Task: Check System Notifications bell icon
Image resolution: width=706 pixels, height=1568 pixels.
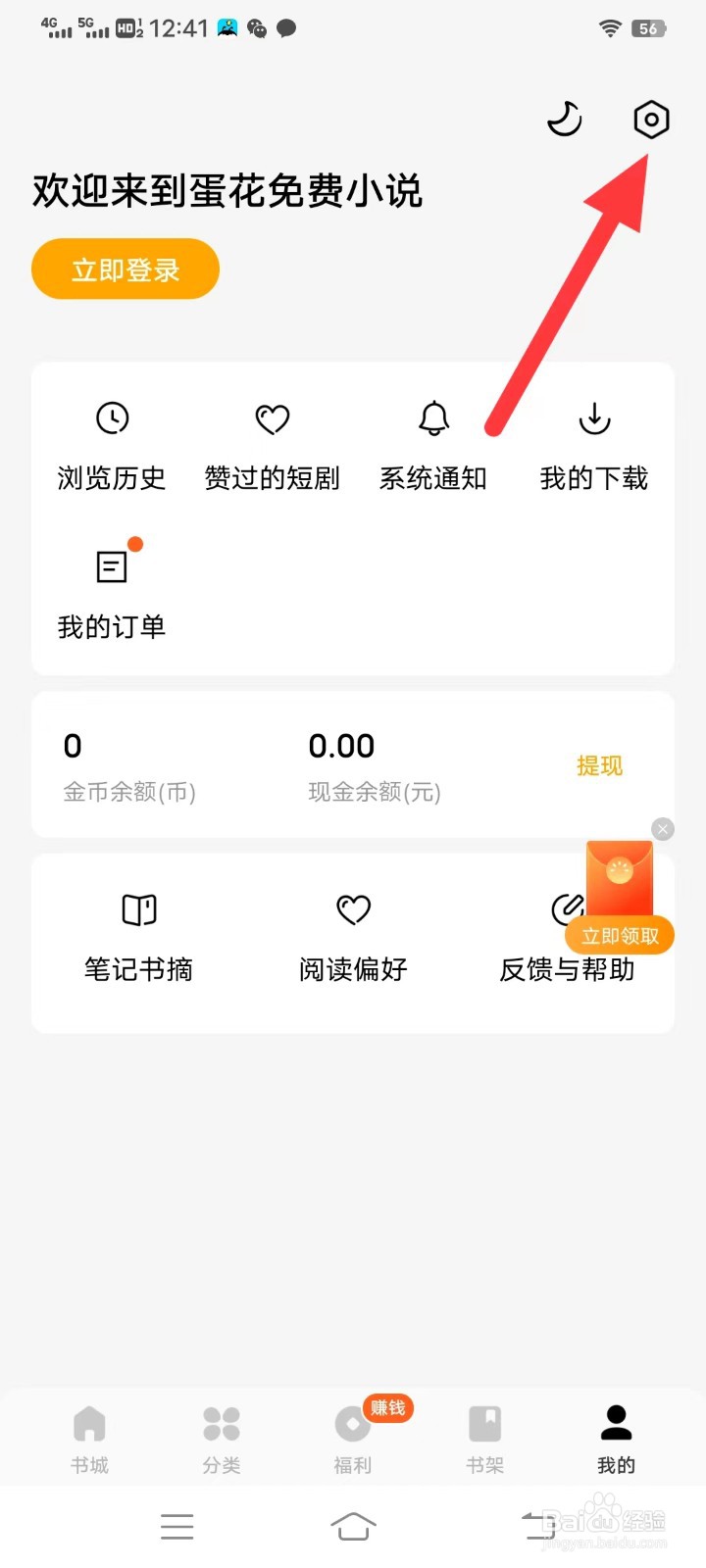Action: (432, 417)
